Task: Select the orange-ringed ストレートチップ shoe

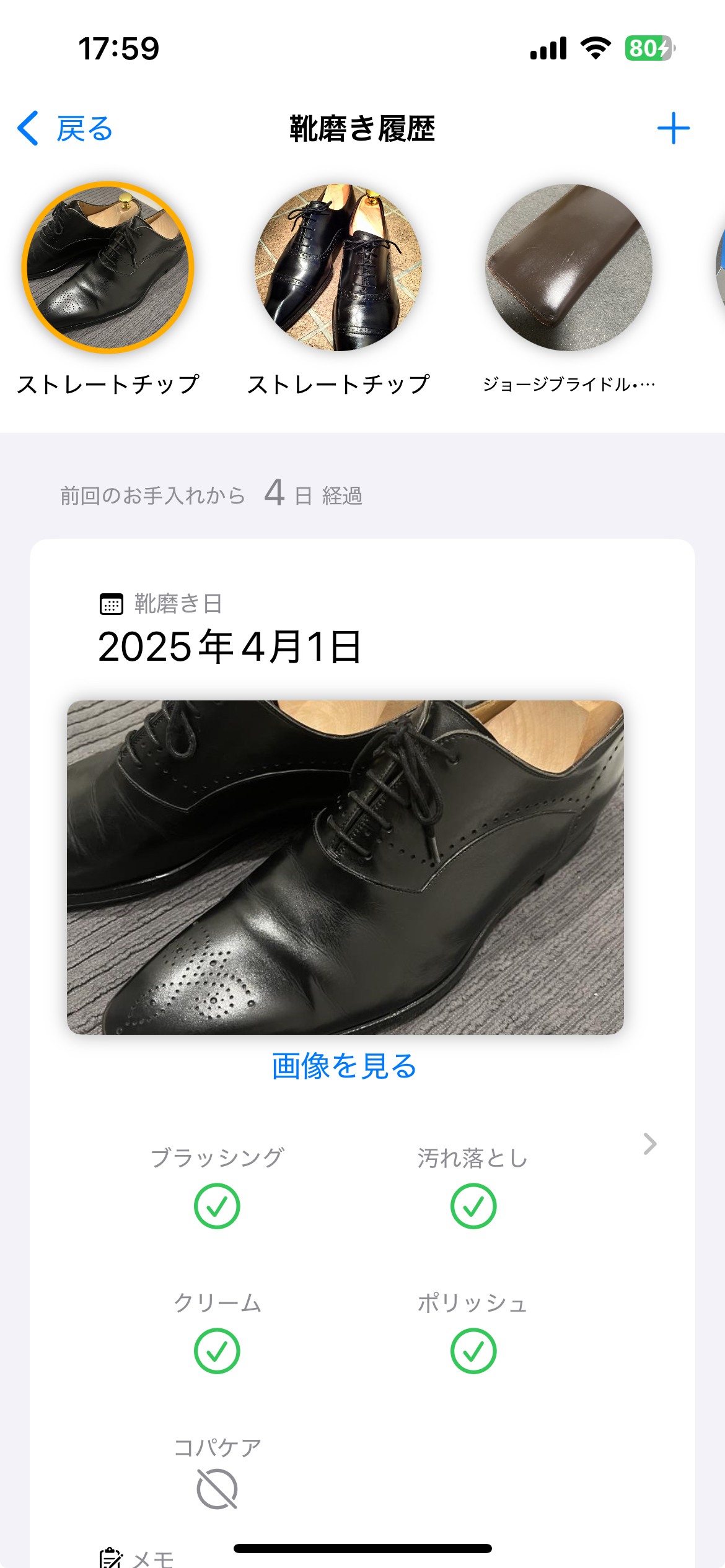Action: click(108, 268)
